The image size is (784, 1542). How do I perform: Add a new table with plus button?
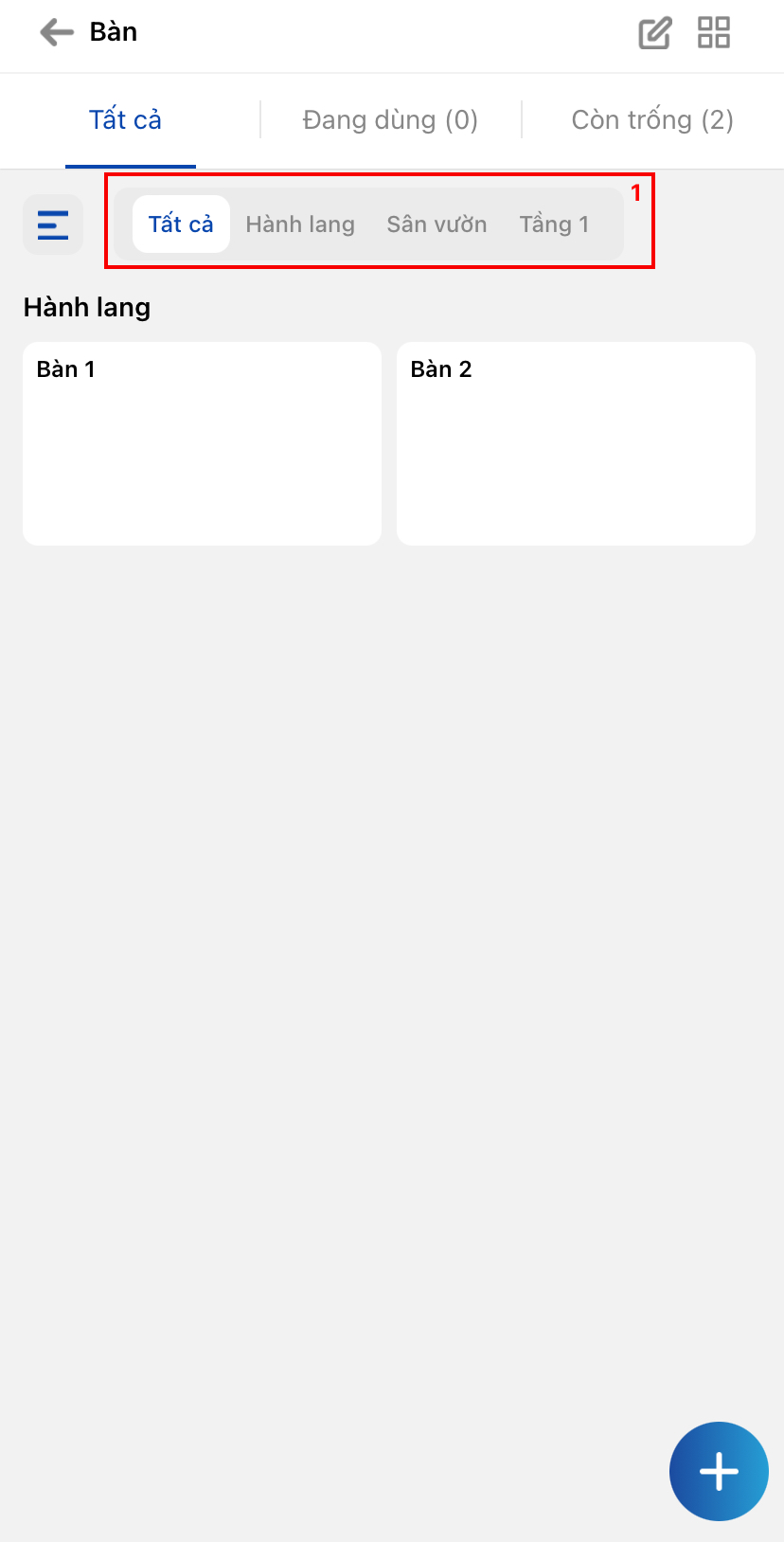point(719,1471)
